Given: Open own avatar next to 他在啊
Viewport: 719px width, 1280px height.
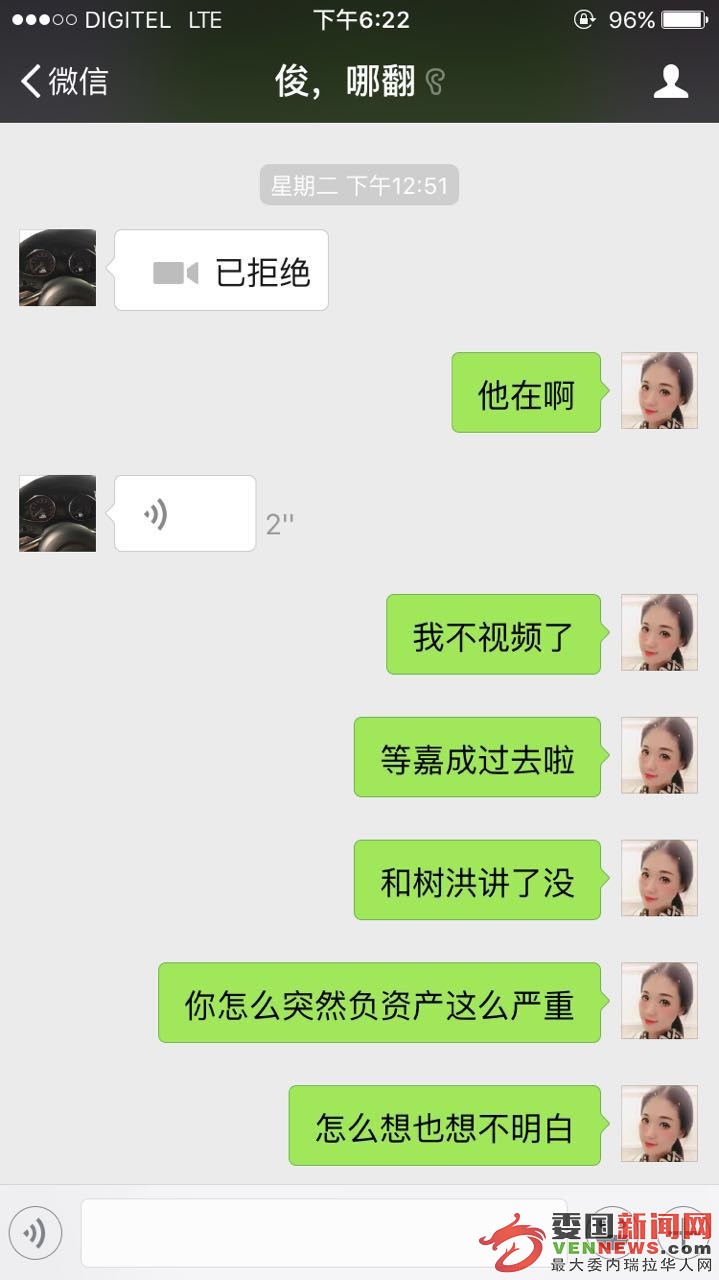Looking at the screenshot, I should (x=659, y=391).
